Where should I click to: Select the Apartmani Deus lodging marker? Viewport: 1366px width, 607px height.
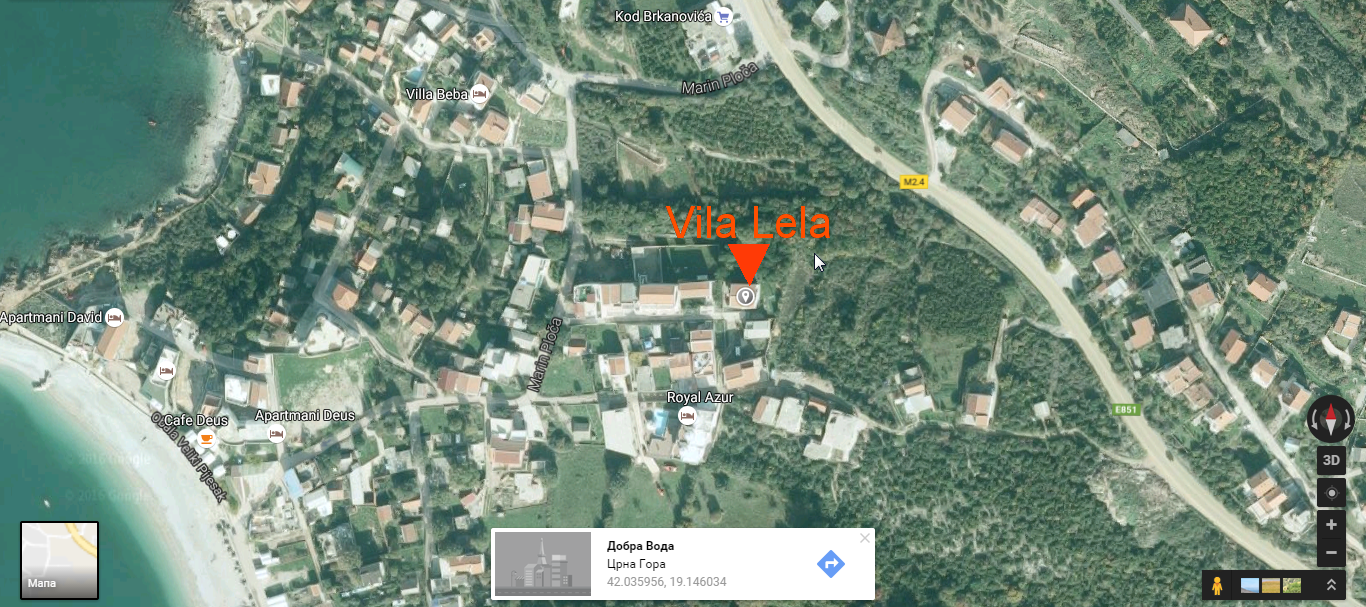pyautogui.click(x=277, y=433)
